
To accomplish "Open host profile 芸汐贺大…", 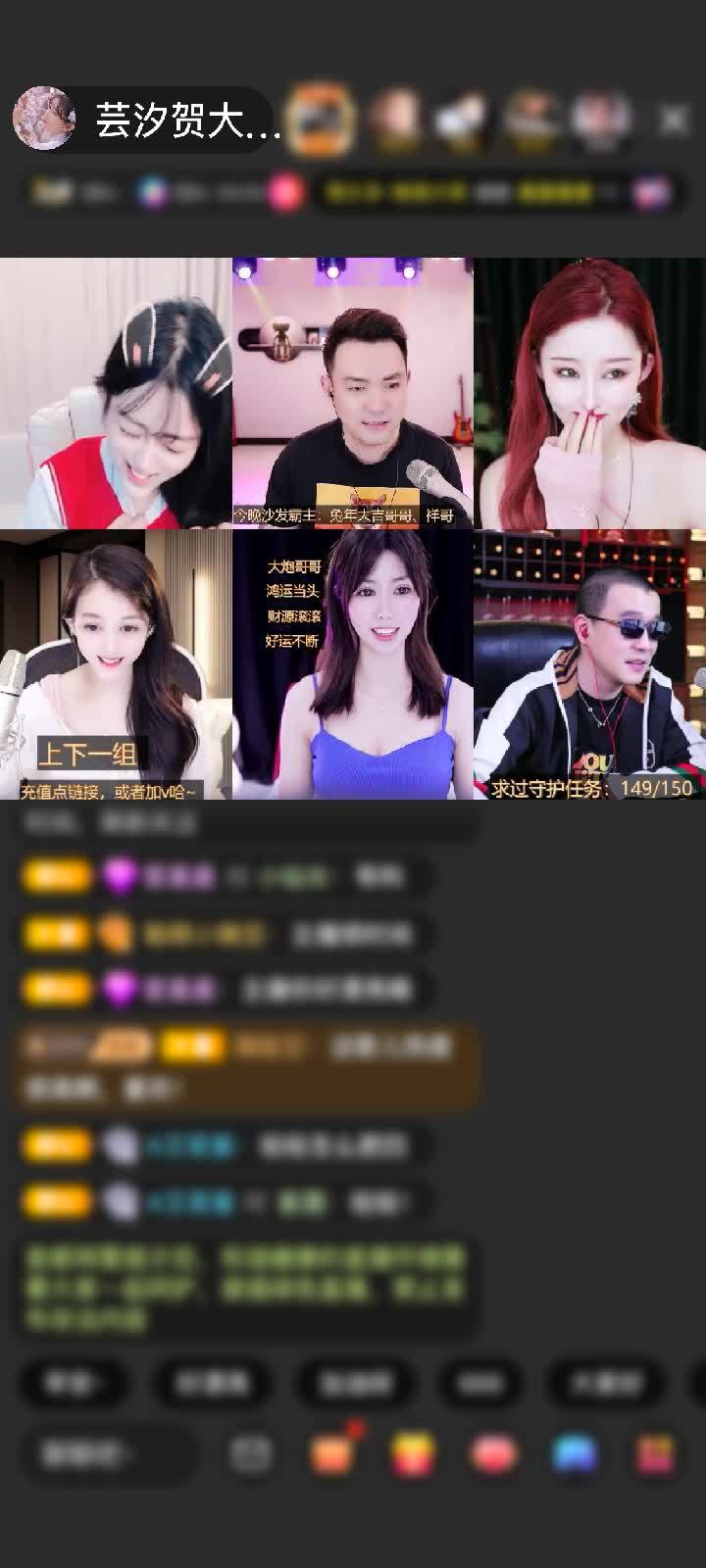I will 147,120.
